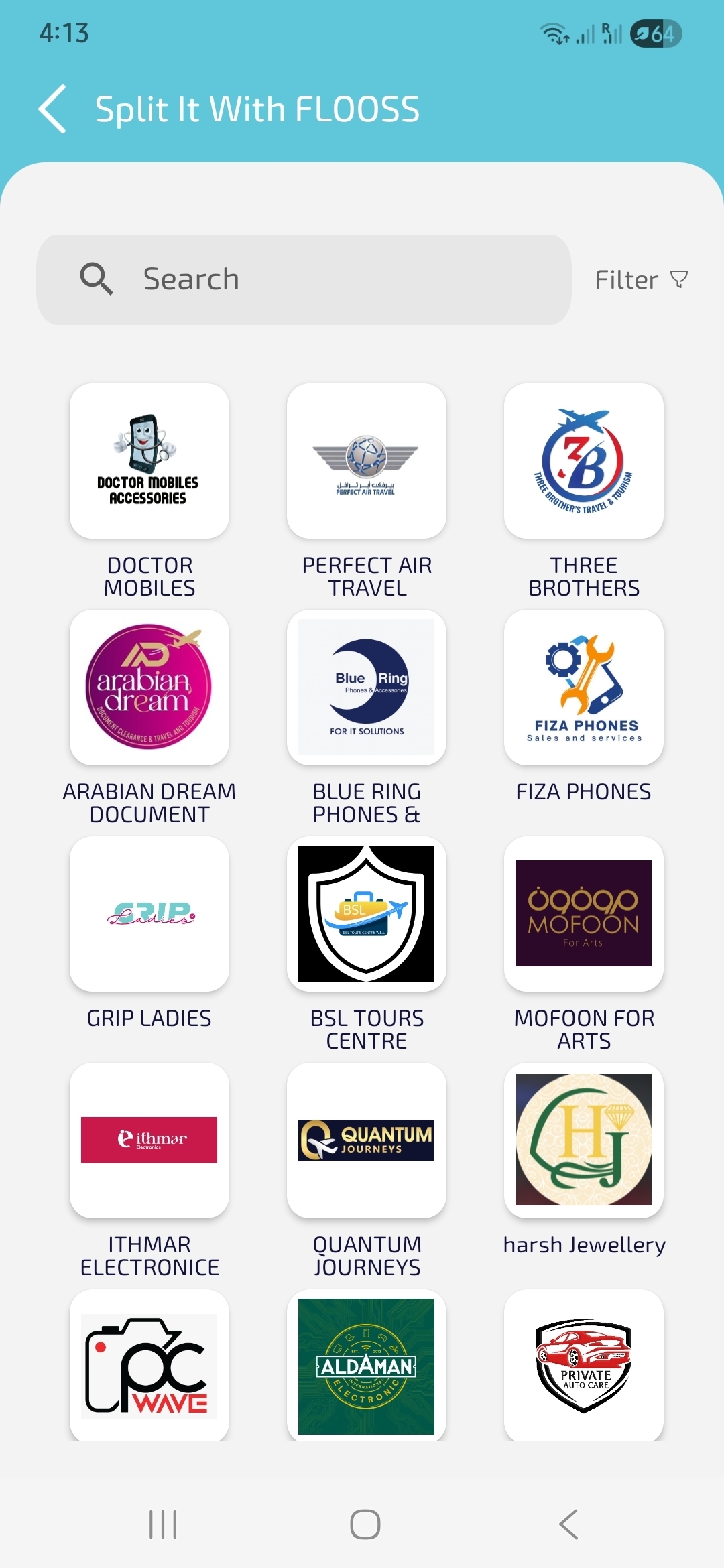Open Quantum Journeys tile
Screen dimensions: 724x1568
(x=367, y=1140)
